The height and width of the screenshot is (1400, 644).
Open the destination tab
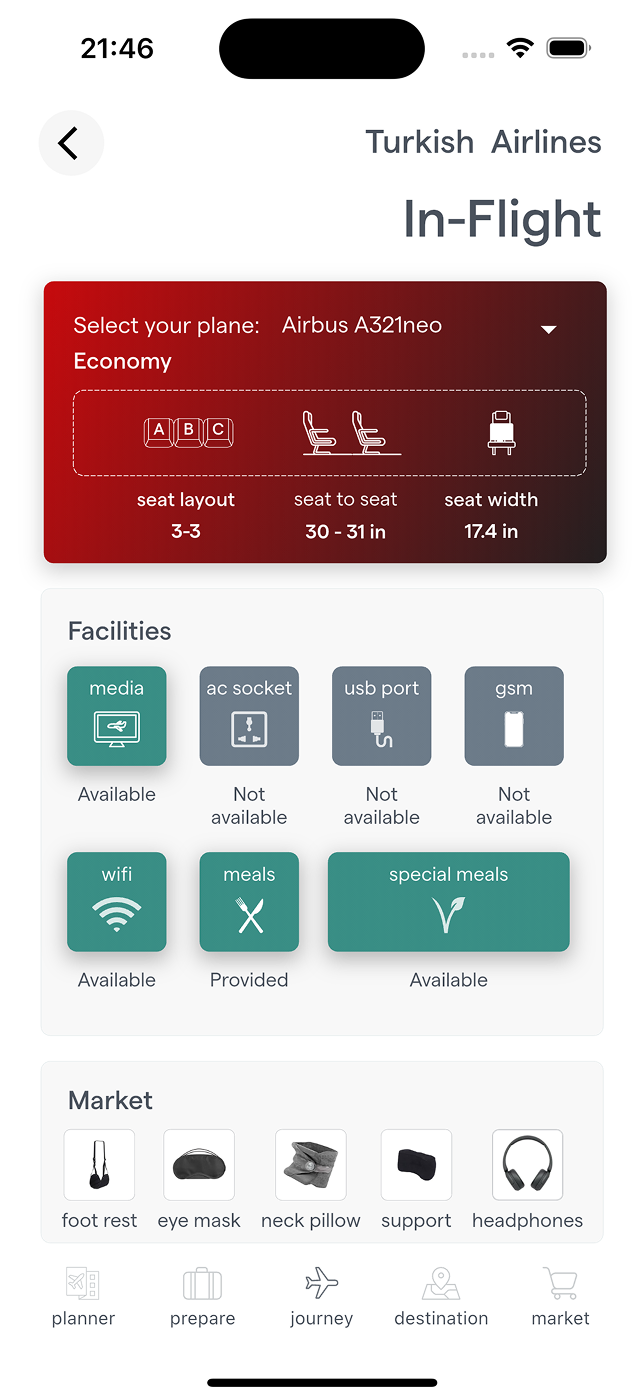pos(441,1296)
